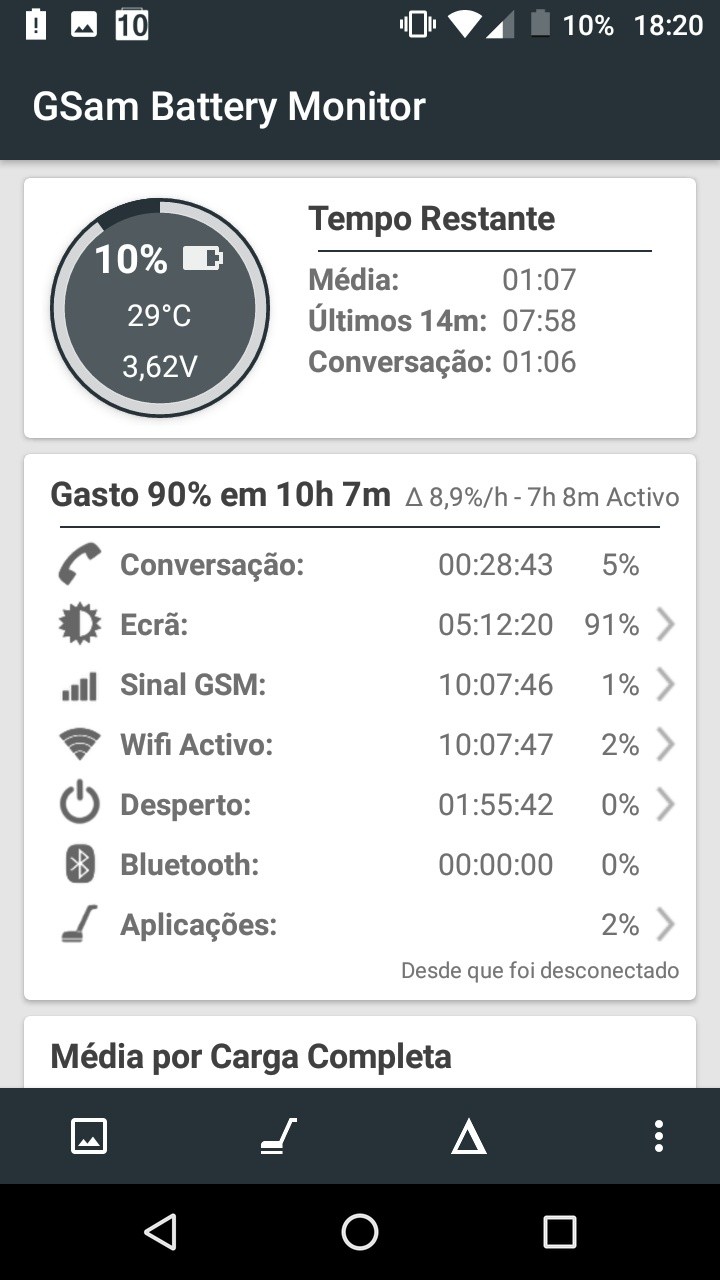This screenshot has width=720, height=1280.
Task: Open app usage icon in bottom toolbar
Action: [x=279, y=1136]
